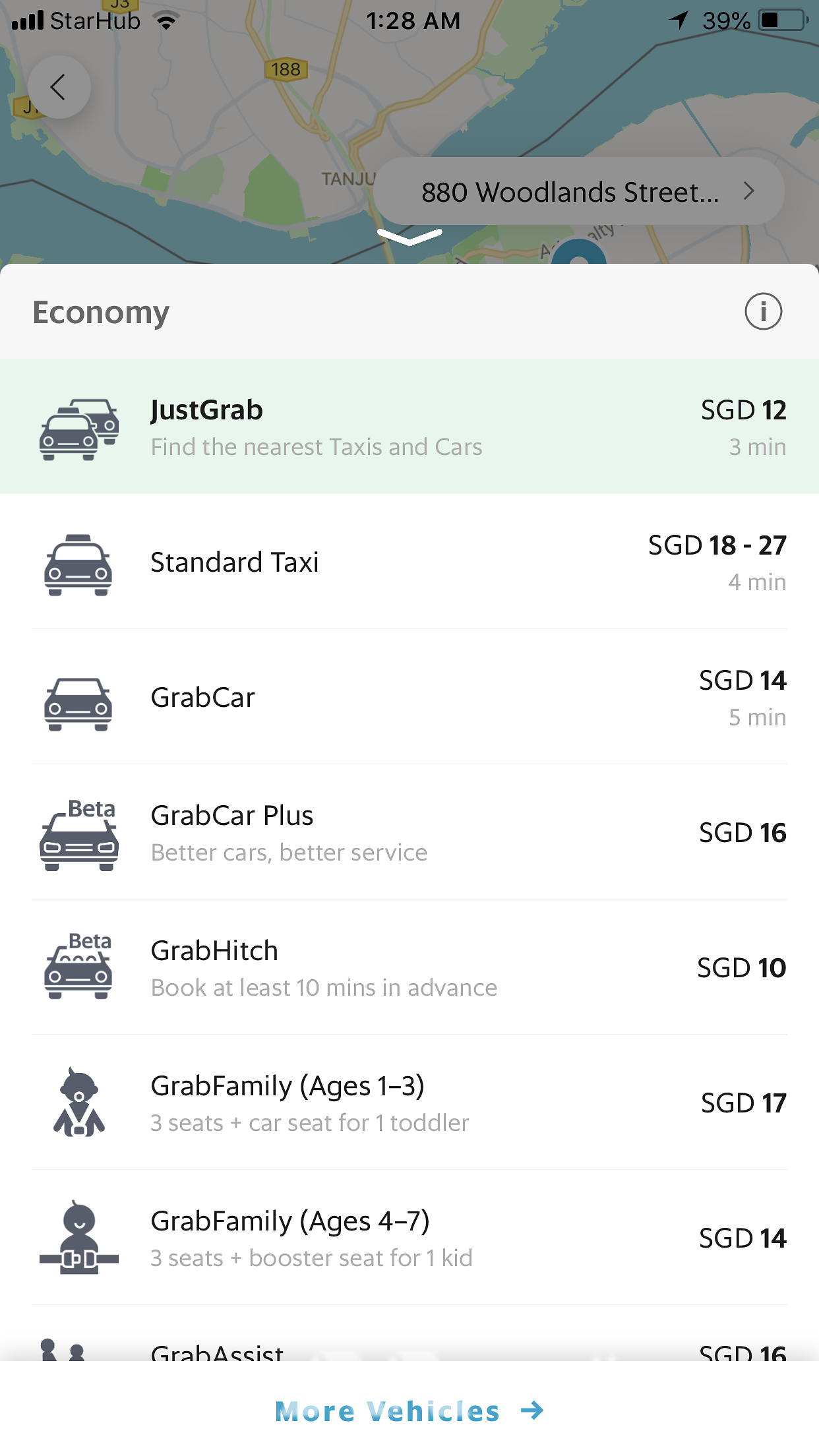Image resolution: width=819 pixels, height=1456 pixels.
Task: Open More Vehicles
Action: 409,1410
